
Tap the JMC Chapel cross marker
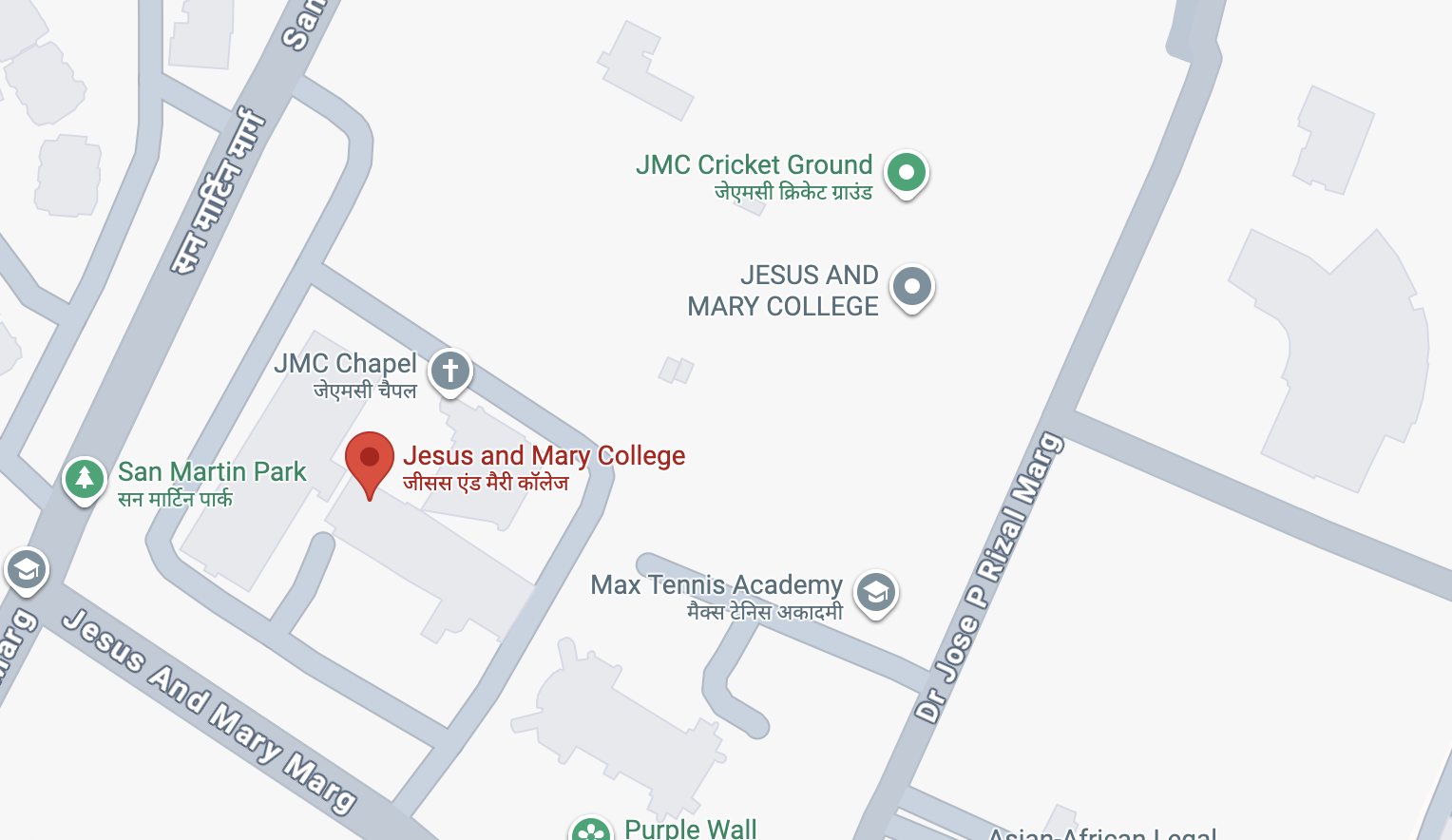click(x=449, y=371)
